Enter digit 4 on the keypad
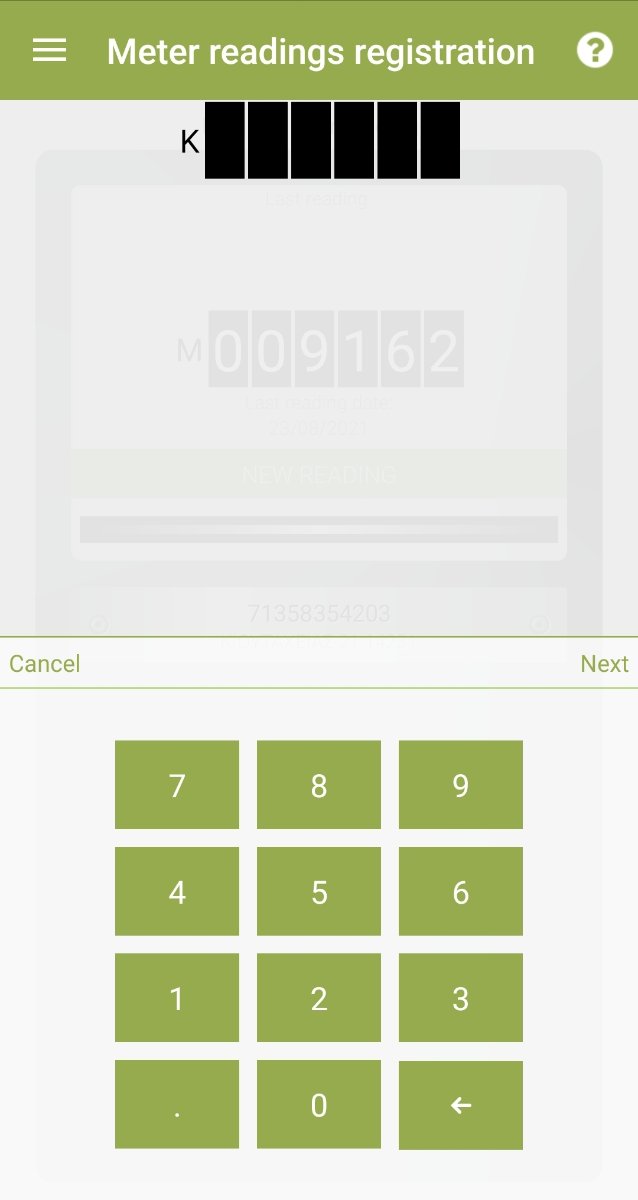This screenshot has width=638, height=1200. [177, 891]
